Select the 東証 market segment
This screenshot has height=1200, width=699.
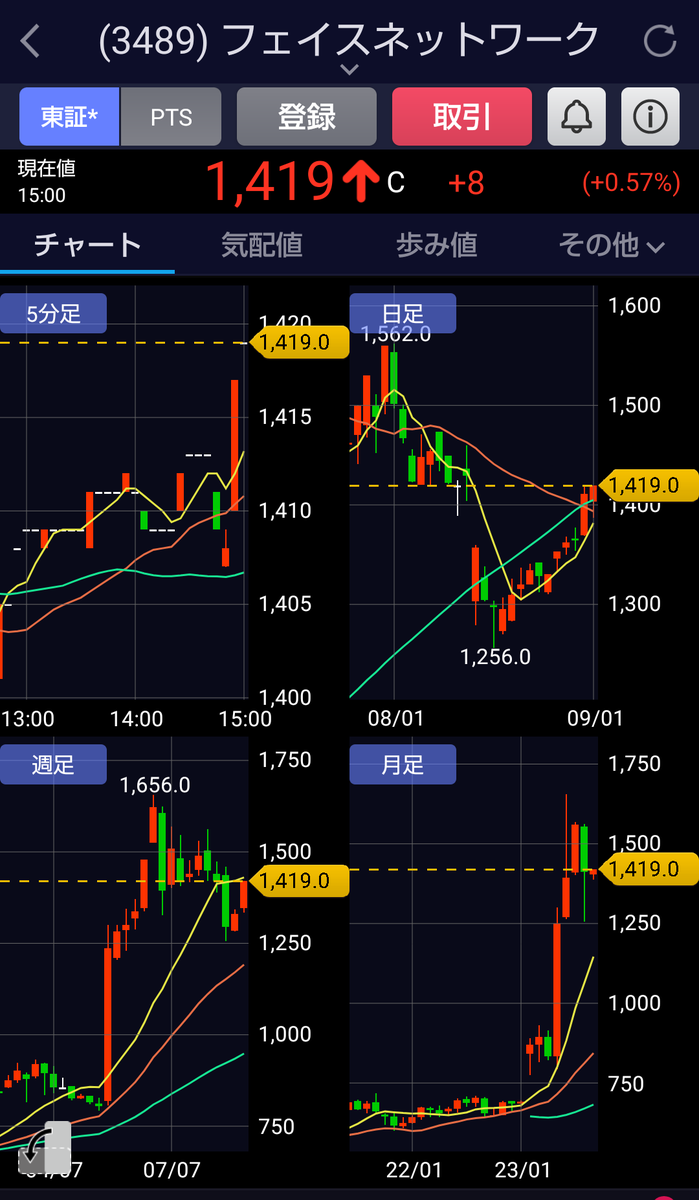point(69,117)
